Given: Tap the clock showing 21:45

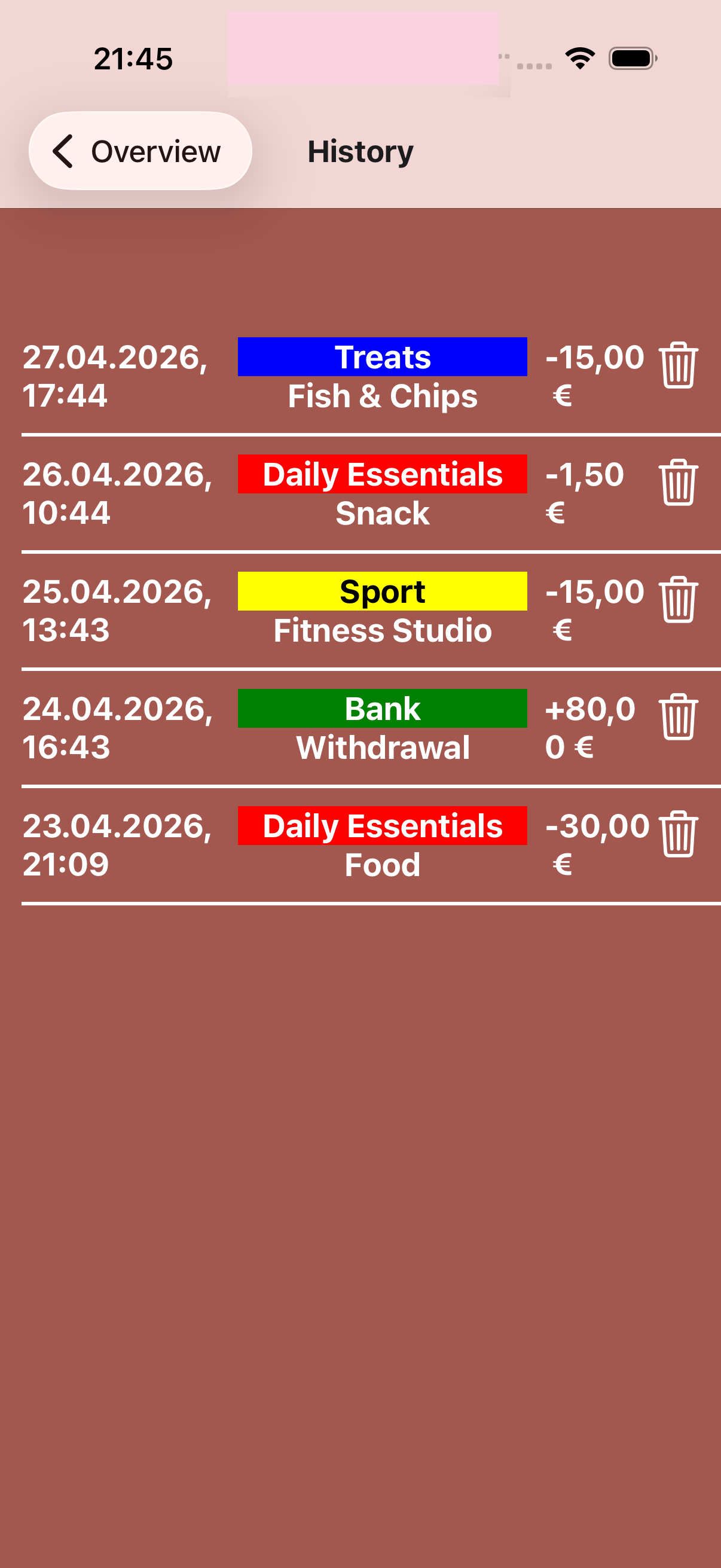Looking at the screenshot, I should click(133, 58).
